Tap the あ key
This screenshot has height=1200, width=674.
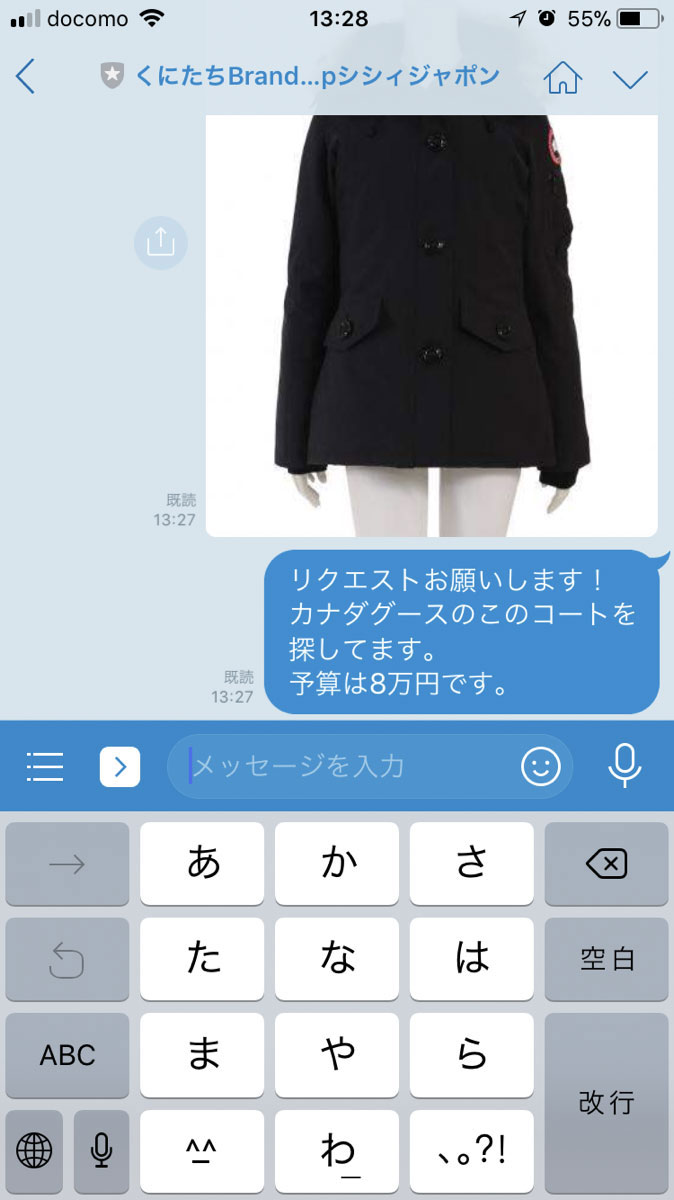[x=202, y=863]
